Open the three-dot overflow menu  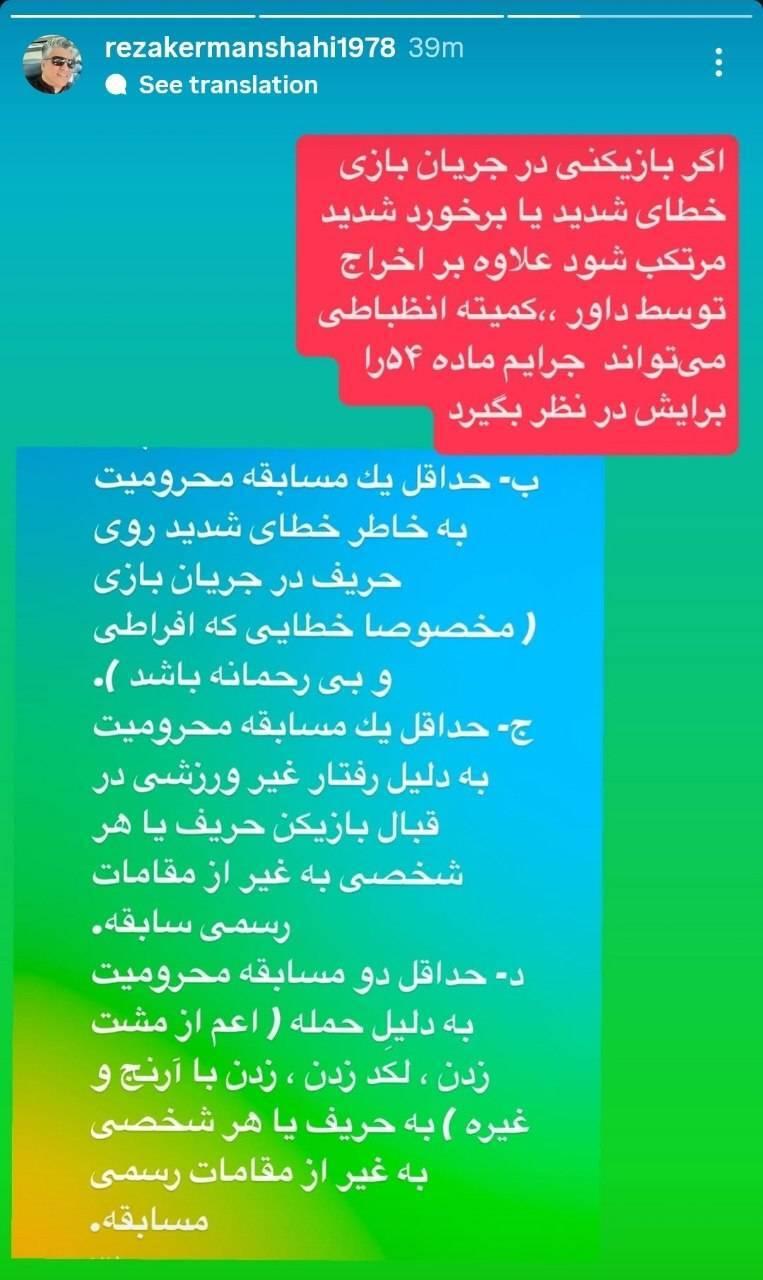719,63
